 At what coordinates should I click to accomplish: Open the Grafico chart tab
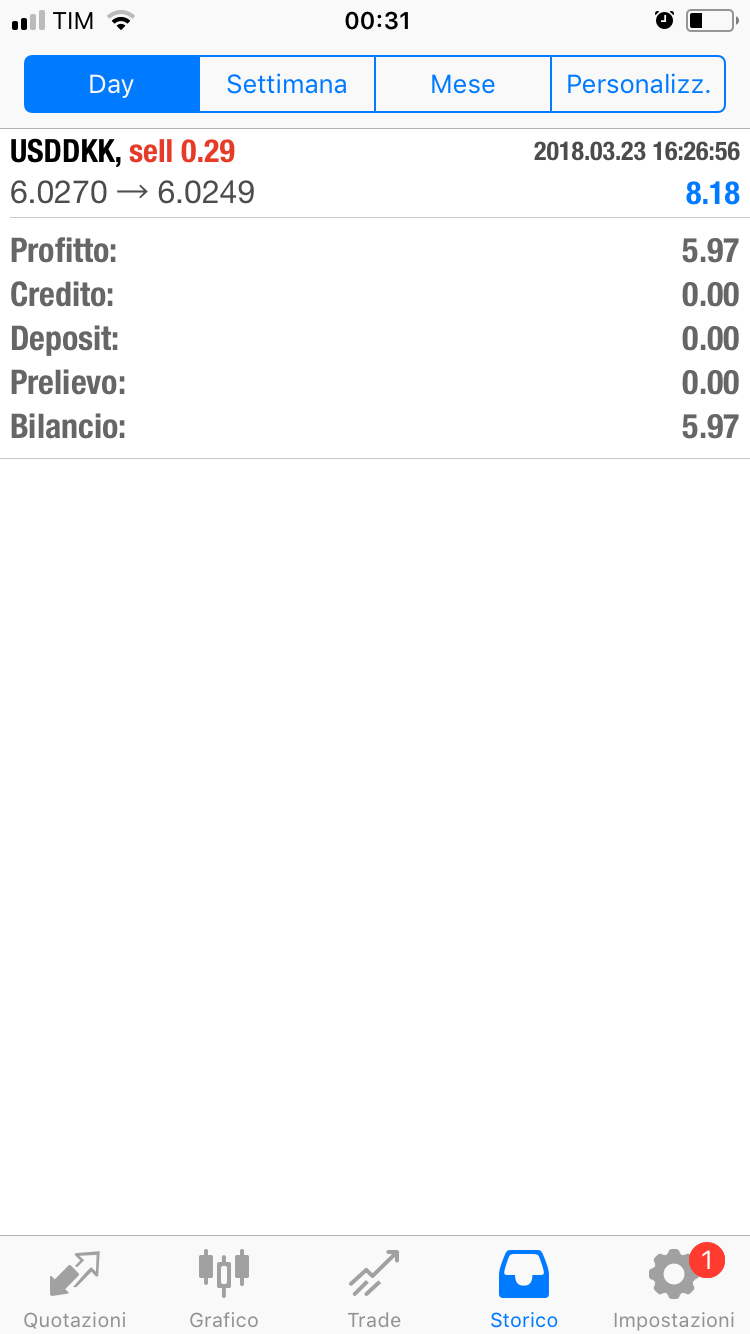coord(224,1287)
